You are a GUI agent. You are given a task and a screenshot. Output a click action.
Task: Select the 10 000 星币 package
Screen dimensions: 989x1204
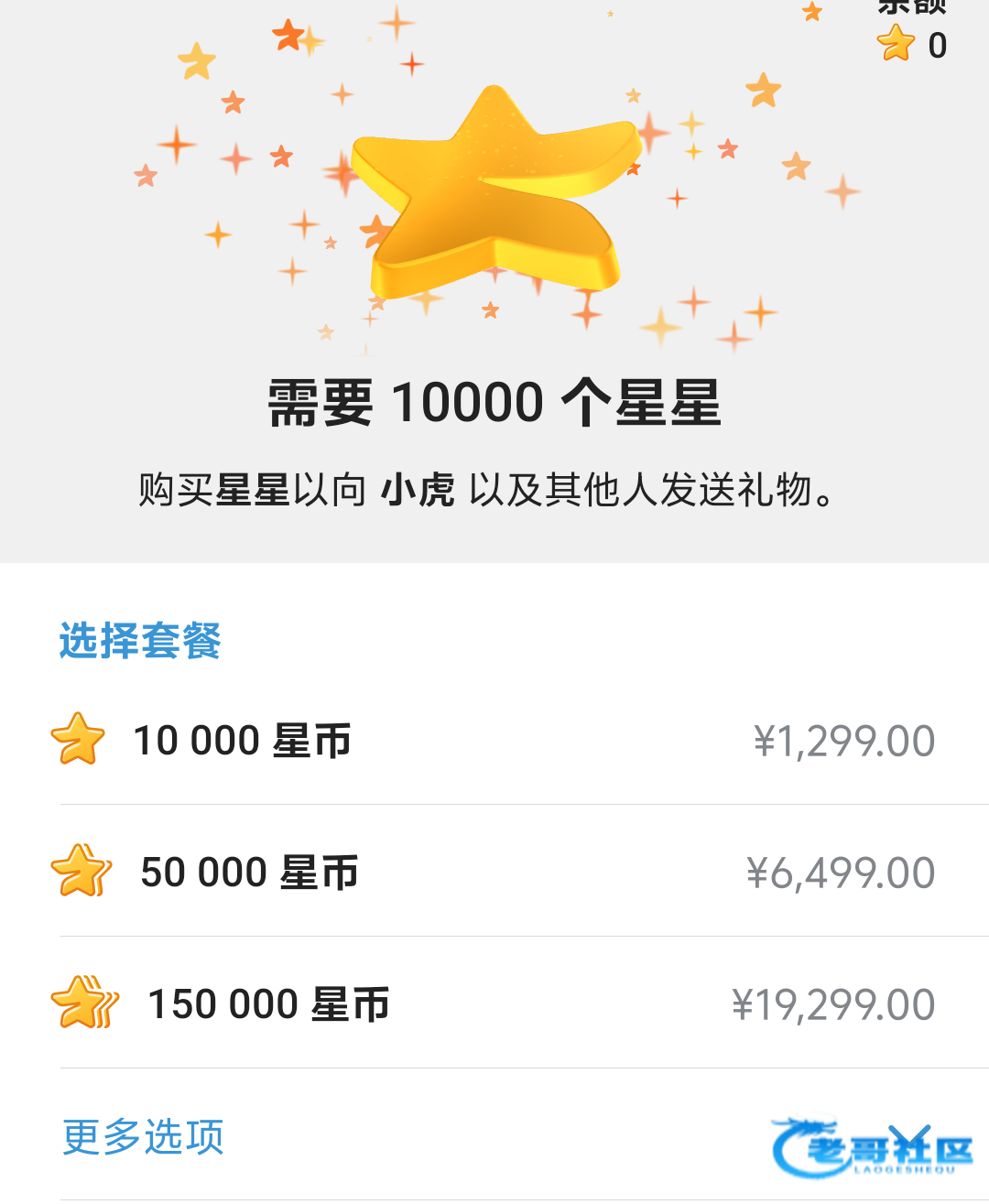[x=494, y=740]
